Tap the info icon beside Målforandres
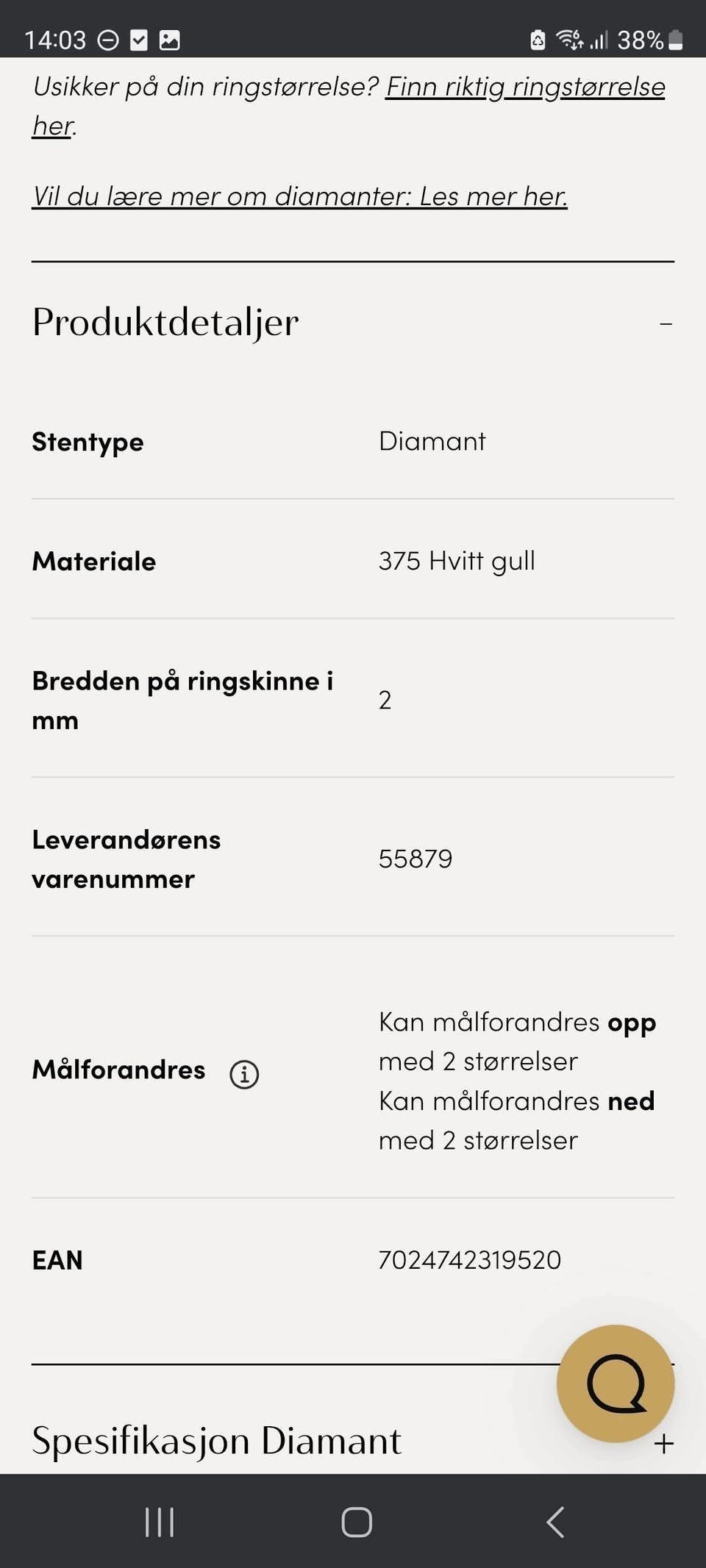 tap(243, 1074)
